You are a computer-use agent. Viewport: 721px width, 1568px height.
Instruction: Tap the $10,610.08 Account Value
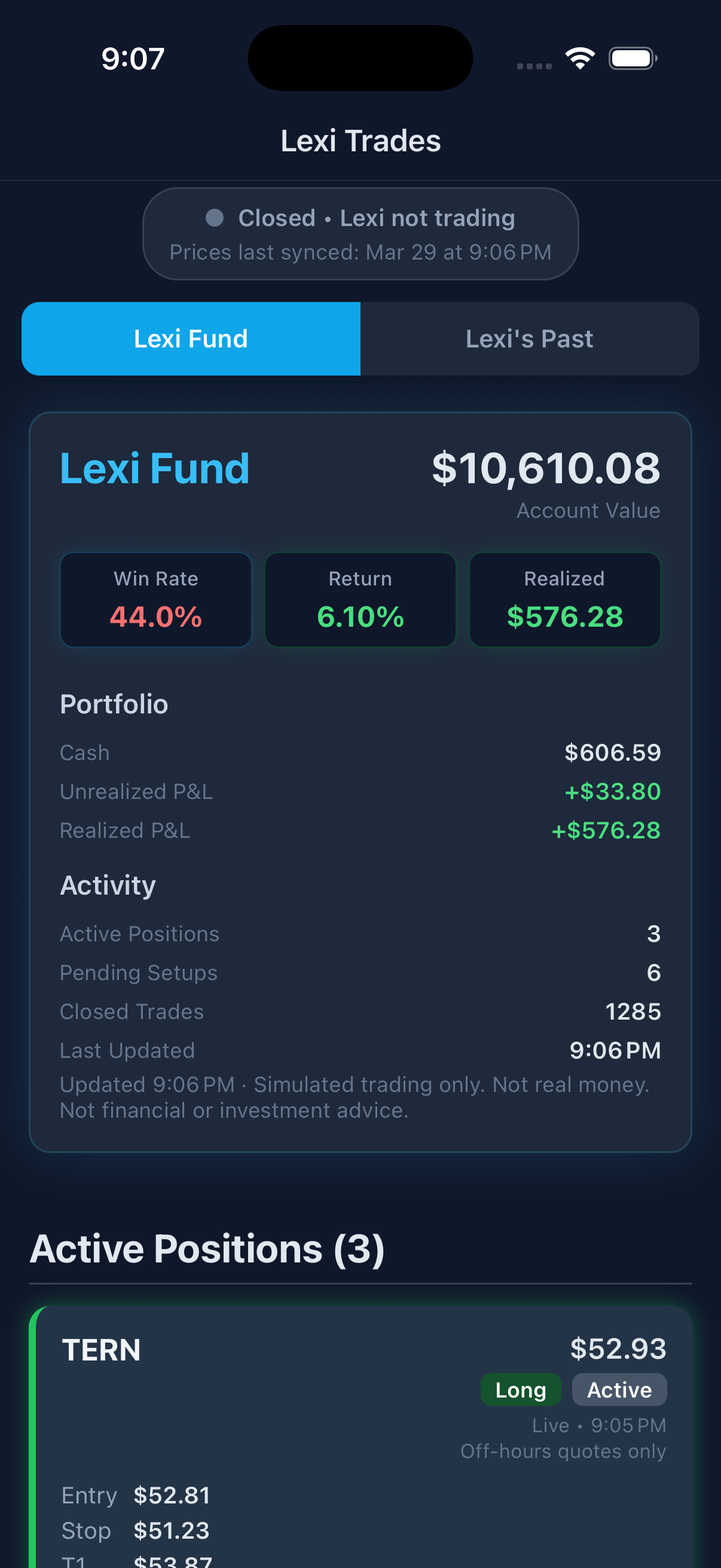pyautogui.click(x=545, y=469)
